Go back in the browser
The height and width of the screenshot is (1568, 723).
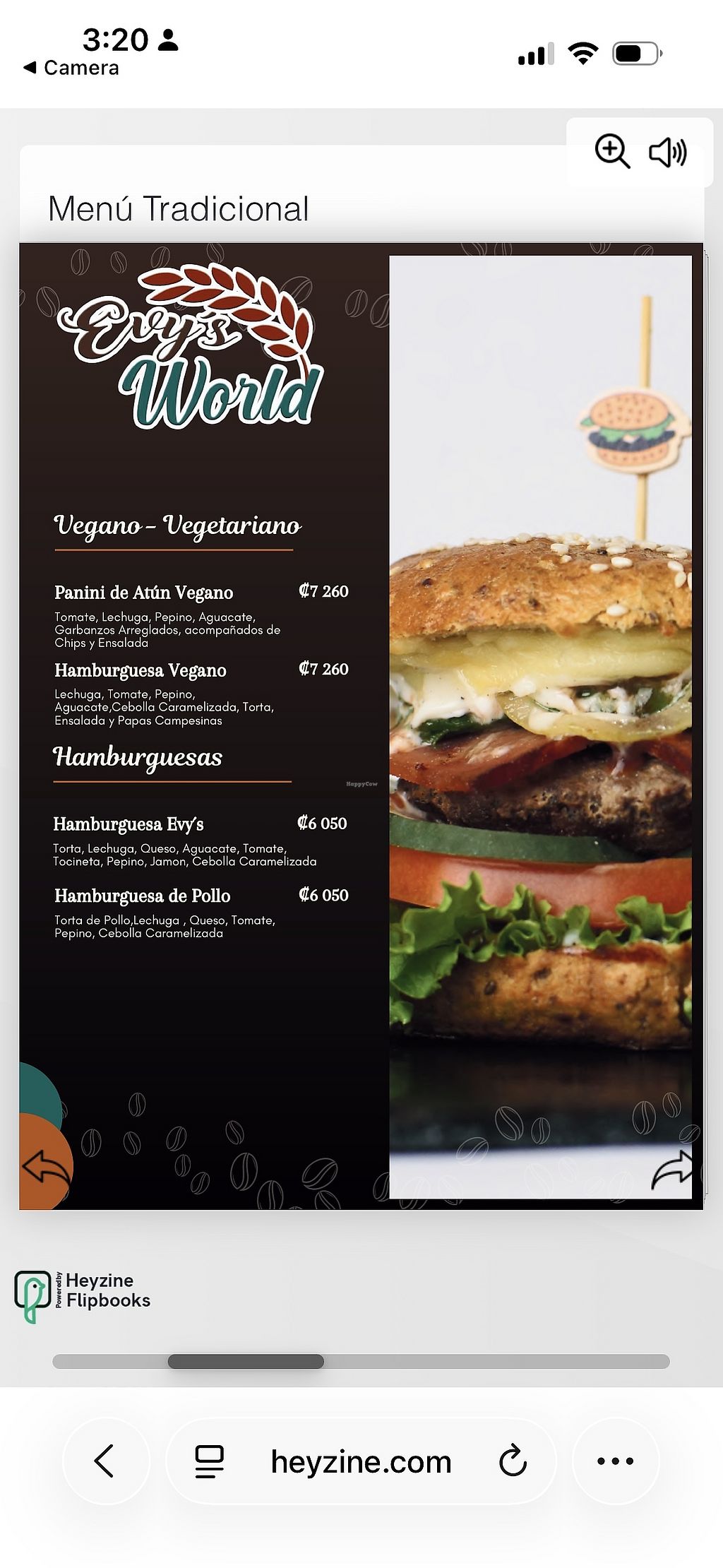[x=105, y=1461]
